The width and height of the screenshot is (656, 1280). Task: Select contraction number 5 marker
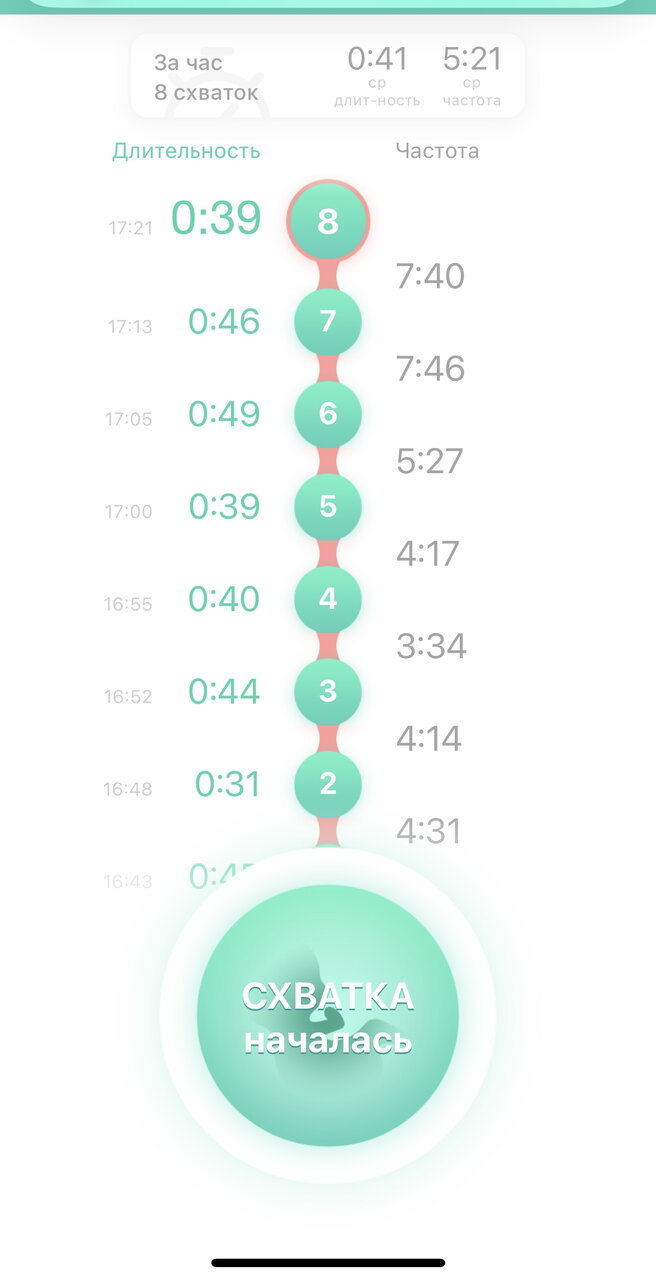(x=328, y=507)
